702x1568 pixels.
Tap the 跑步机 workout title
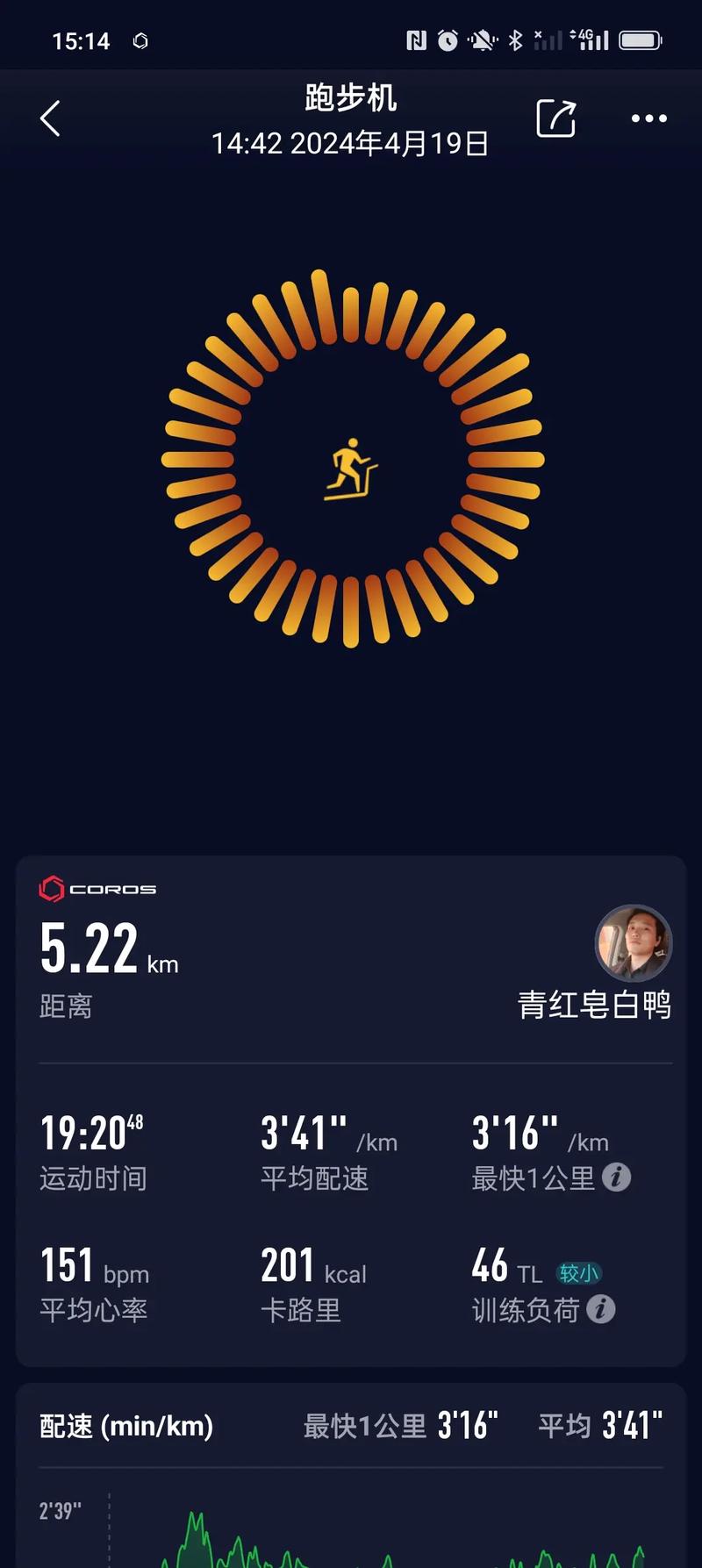[x=351, y=99]
